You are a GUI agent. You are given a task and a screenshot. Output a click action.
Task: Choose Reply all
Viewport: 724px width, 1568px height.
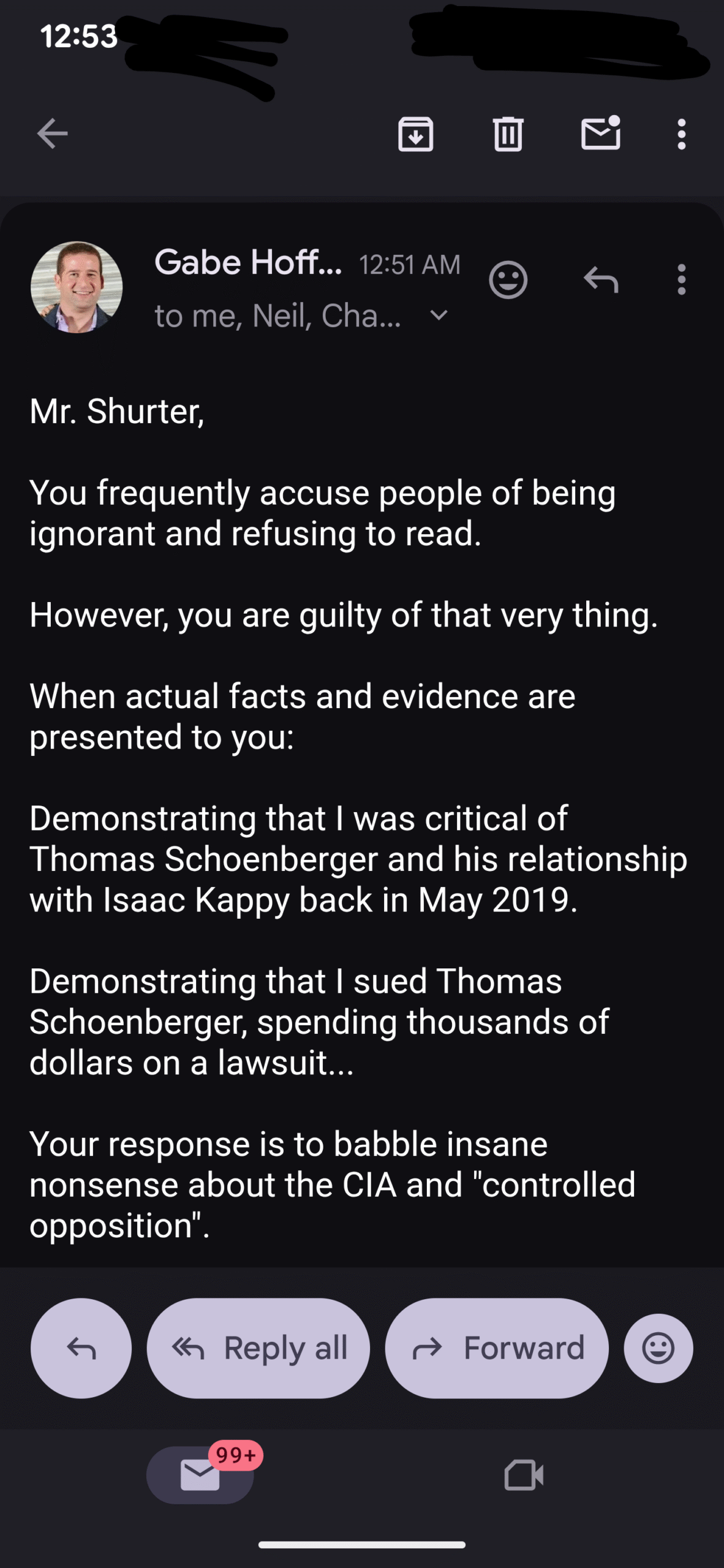pos(258,1348)
